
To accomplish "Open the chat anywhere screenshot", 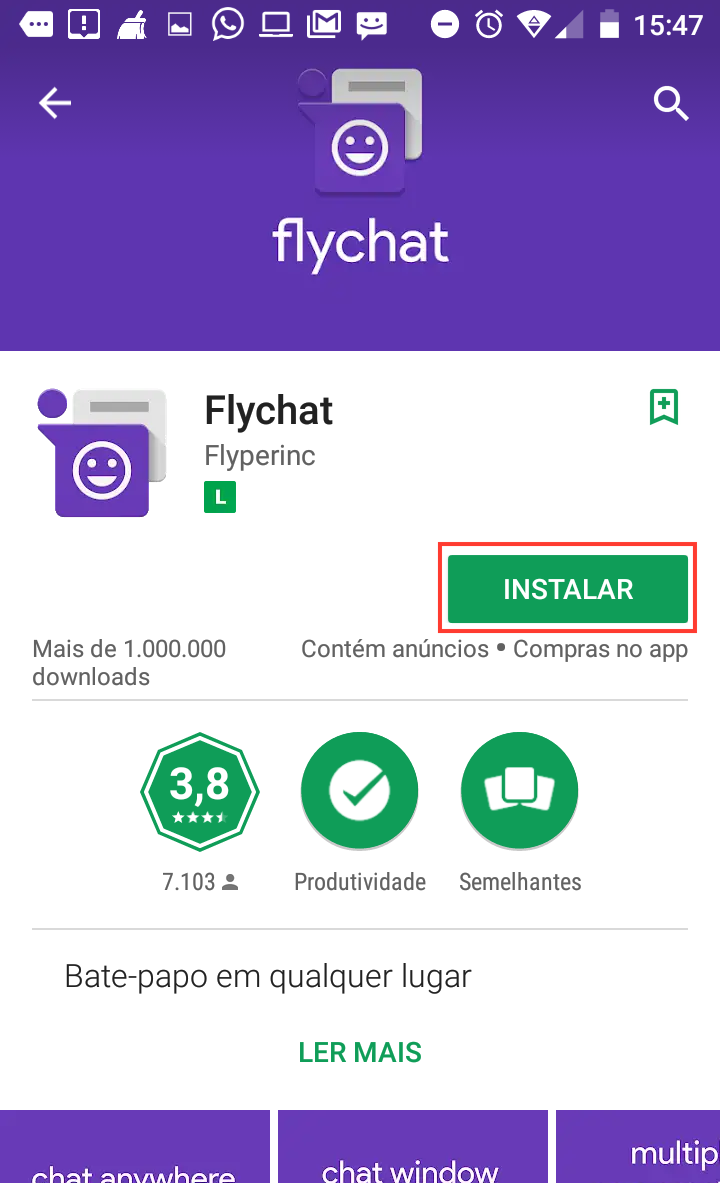I will 134,1148.
